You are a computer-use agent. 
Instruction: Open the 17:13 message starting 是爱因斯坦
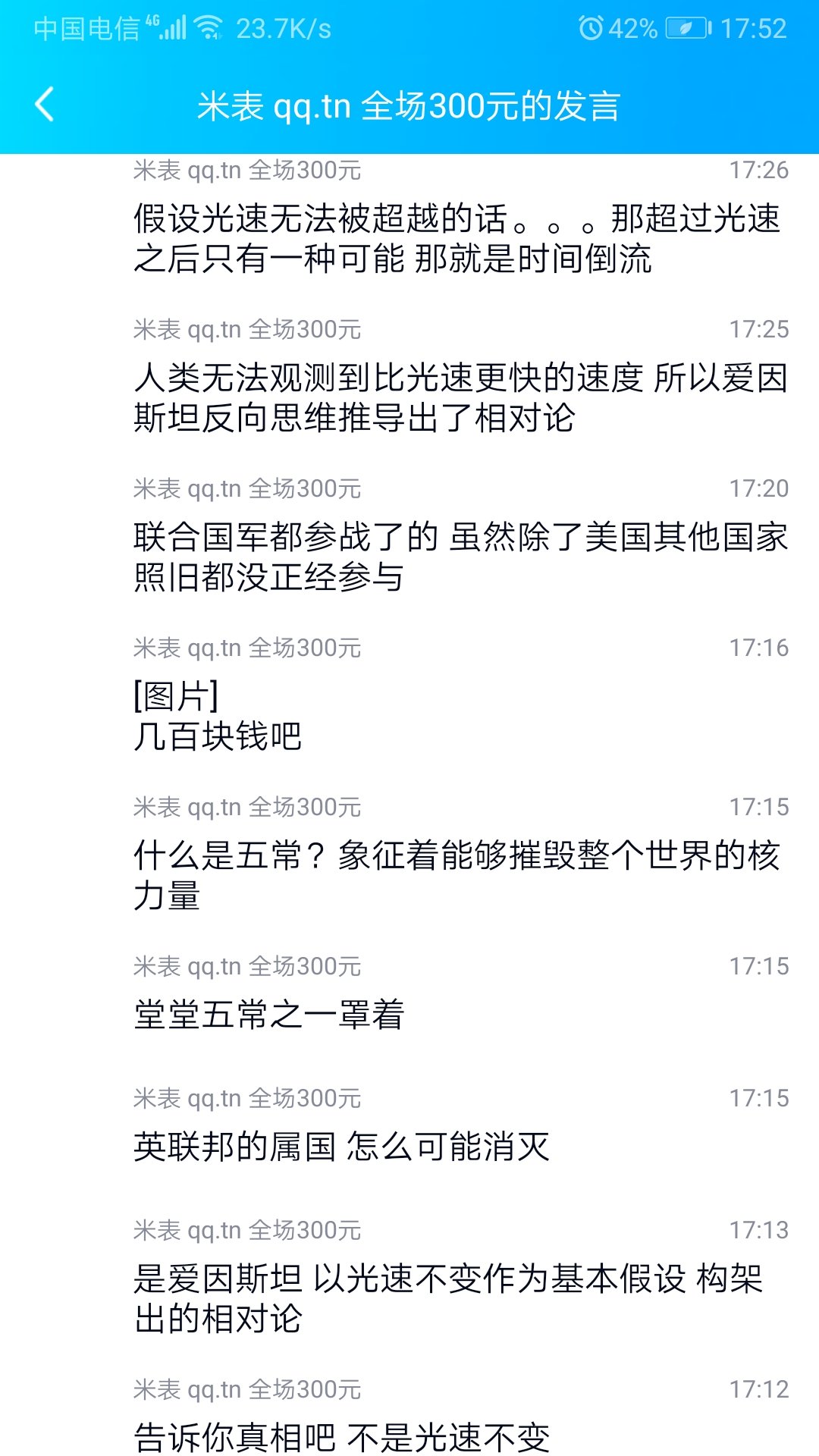[x=447, y=1298]
